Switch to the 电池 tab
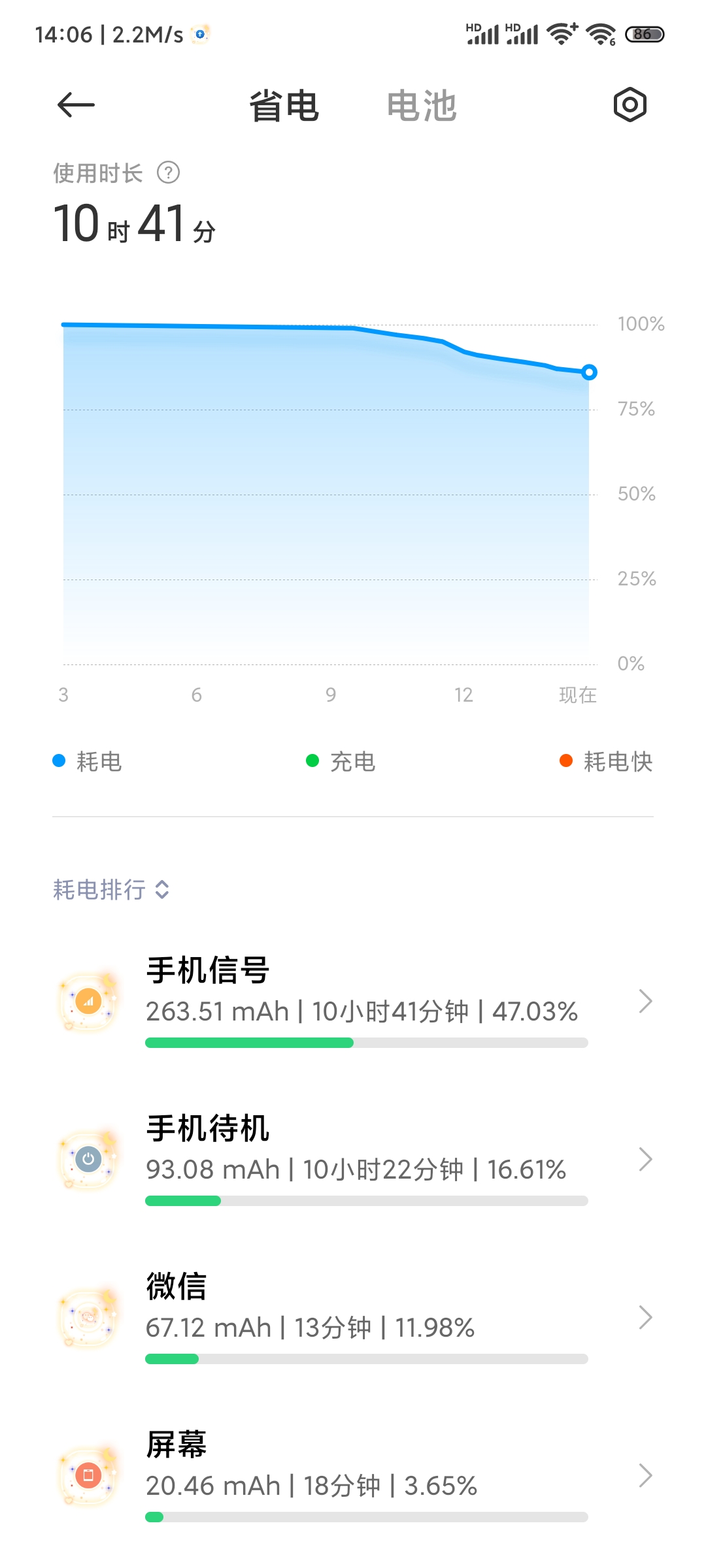This screenshot has width=706, height=1568. 422,106
